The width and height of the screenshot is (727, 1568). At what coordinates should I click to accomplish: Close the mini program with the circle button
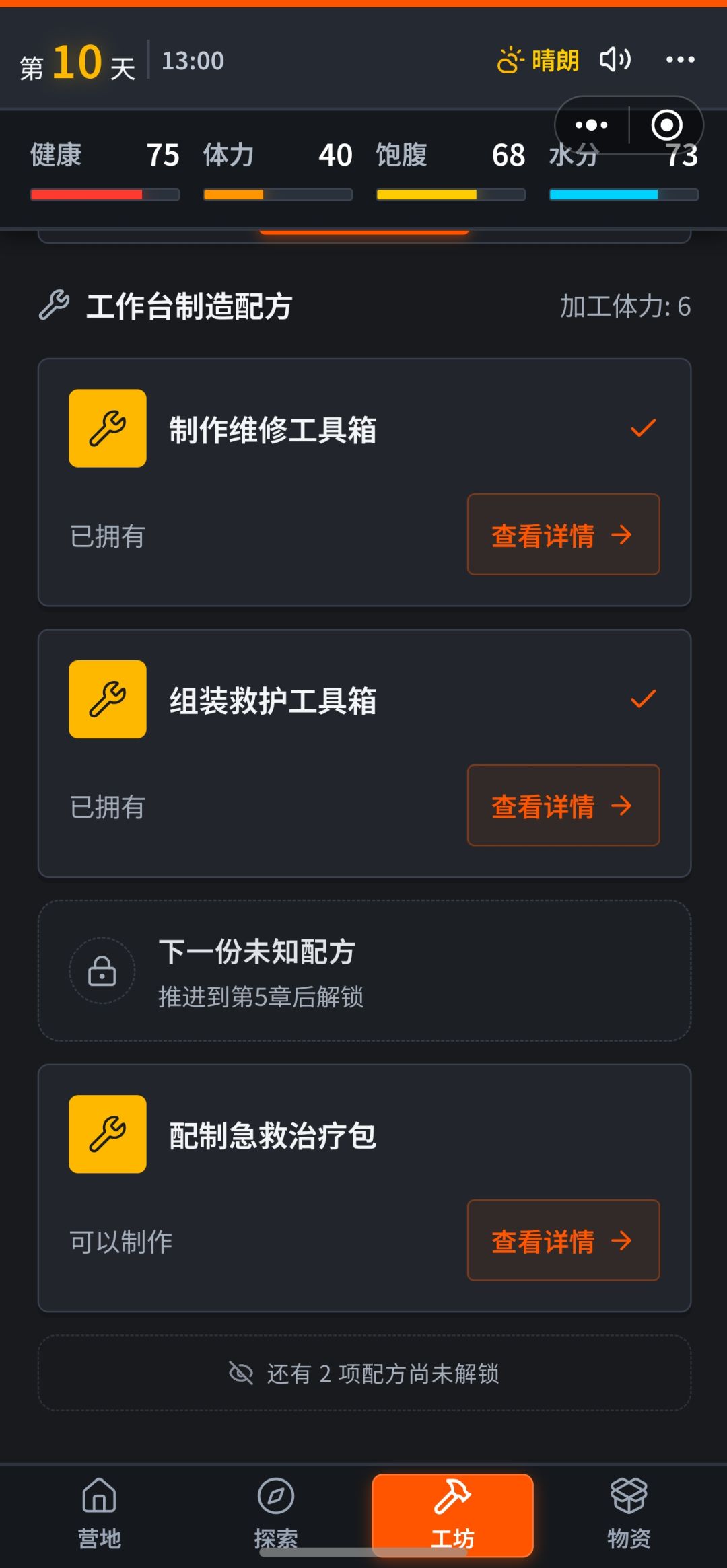666,125
